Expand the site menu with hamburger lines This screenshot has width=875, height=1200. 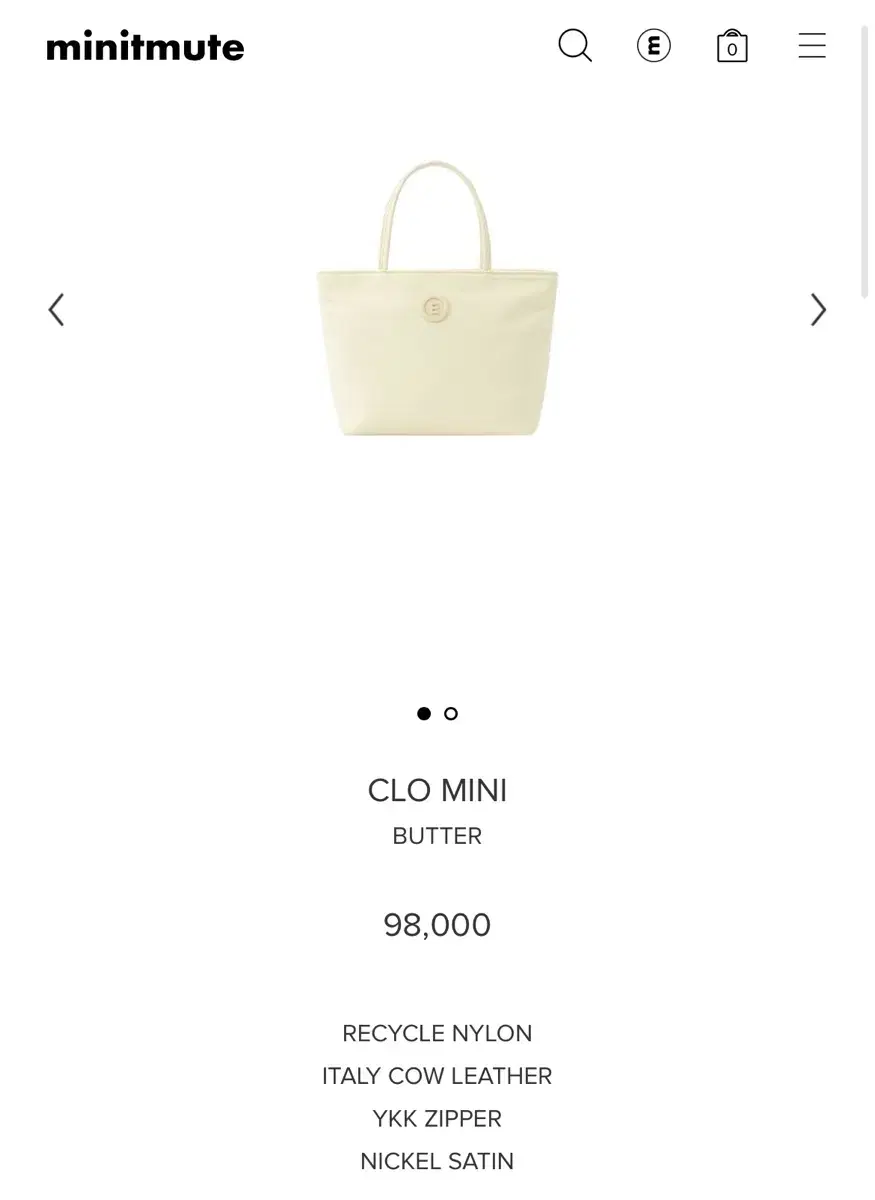pos(812,45)
